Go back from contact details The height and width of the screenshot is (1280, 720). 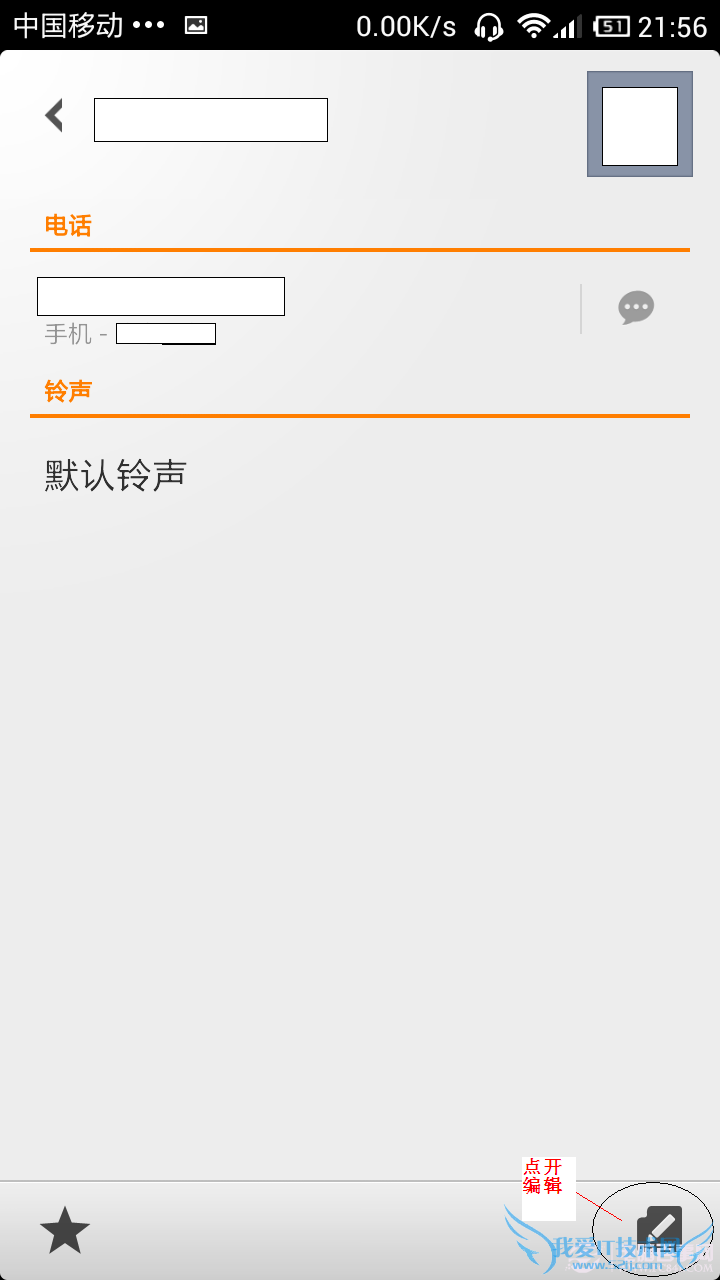pyautogui.click(x=55, y=116)
